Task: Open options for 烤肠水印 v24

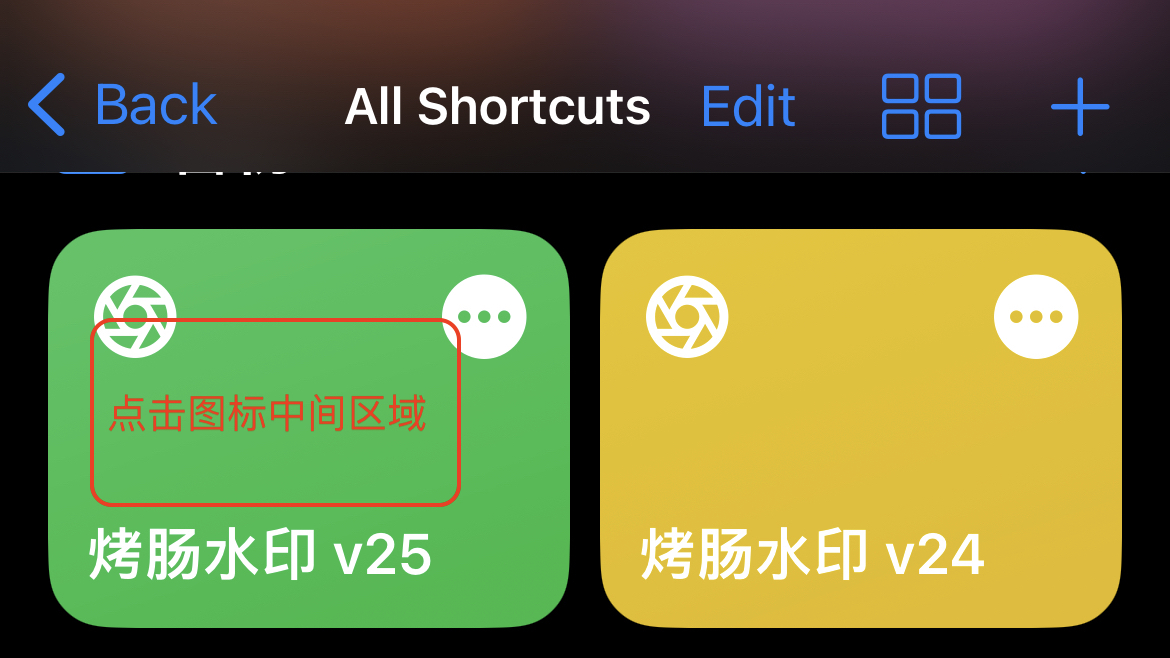Action: (1036, 317)
